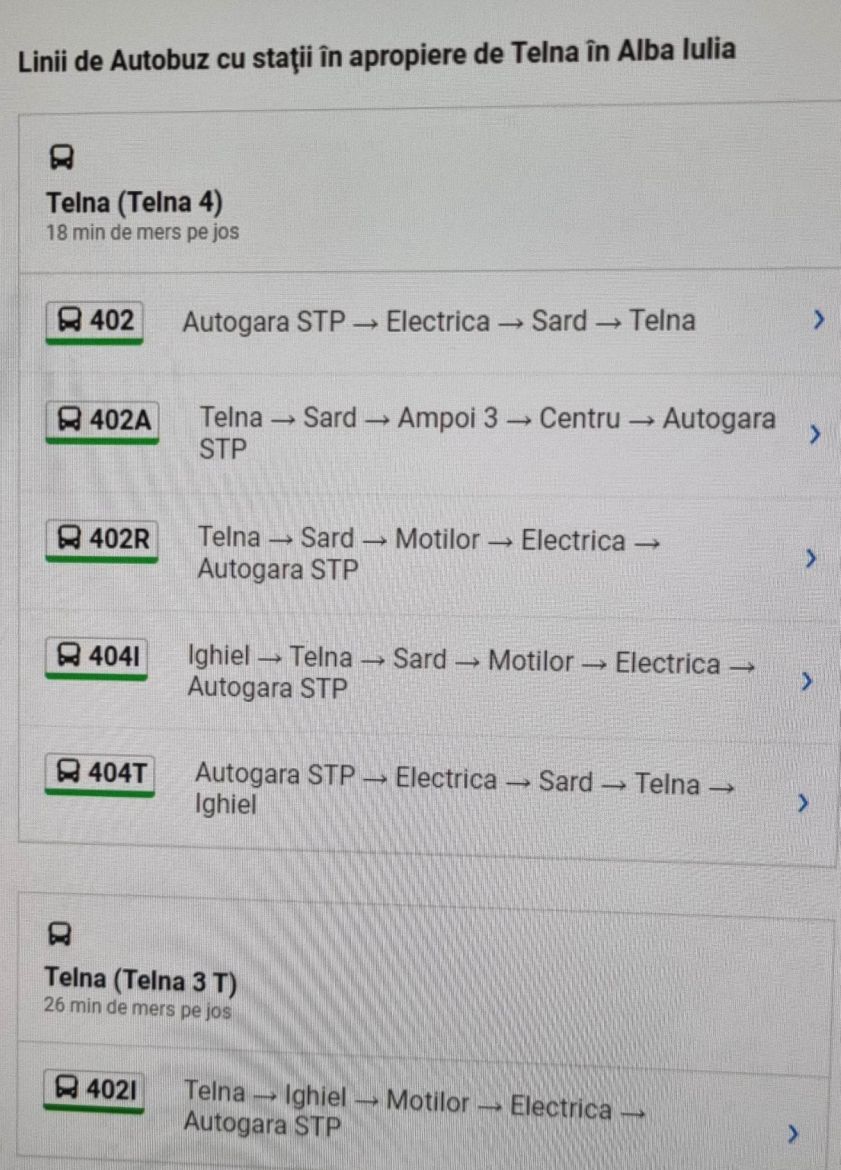Expand the 404I route with its arrow
The height and width of the screenshot is (1170, 841).
tap(806, 681)
